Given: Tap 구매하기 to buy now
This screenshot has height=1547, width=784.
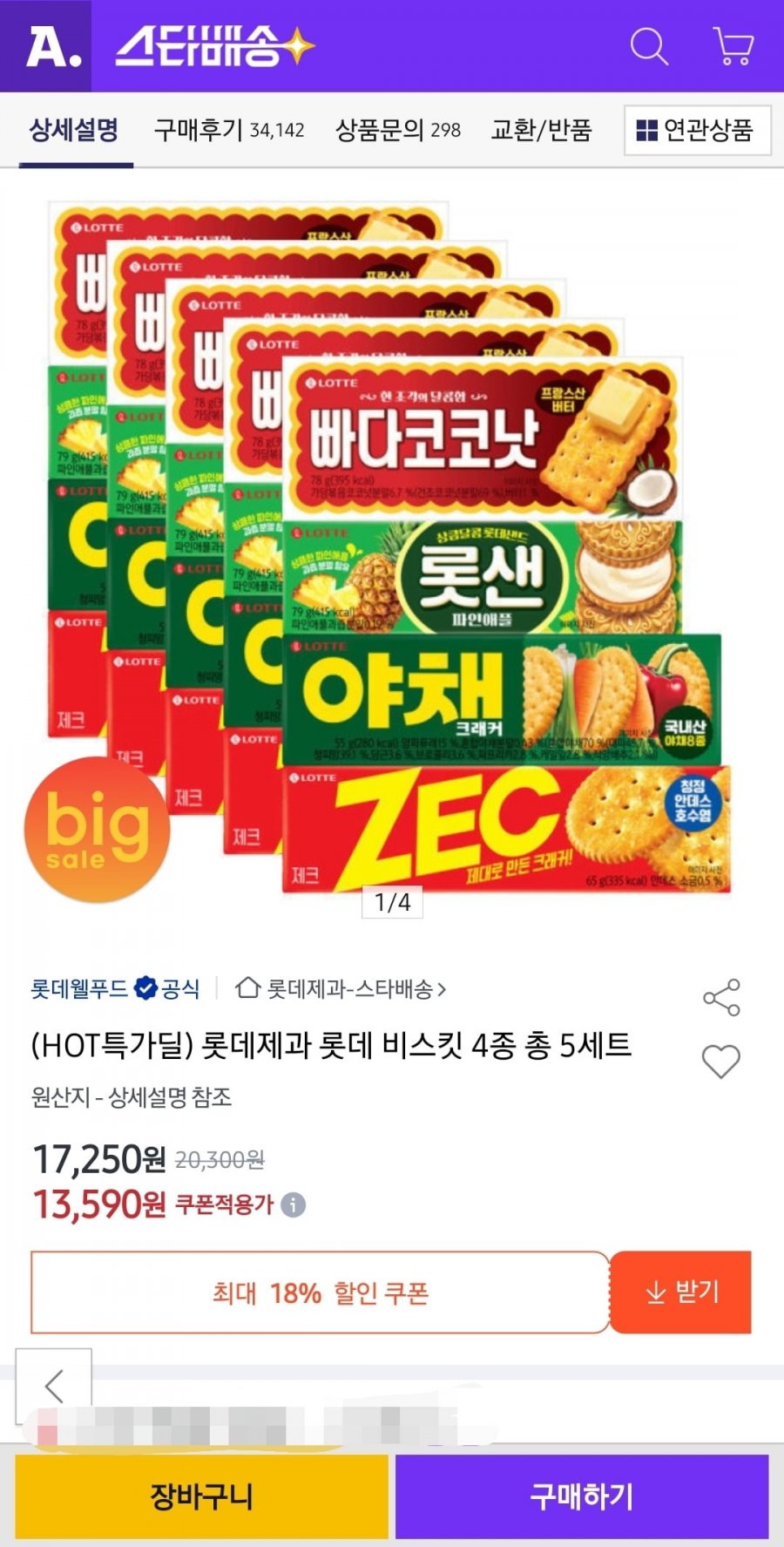Looking at the screenshot, I should click(x=582, y=1496).
